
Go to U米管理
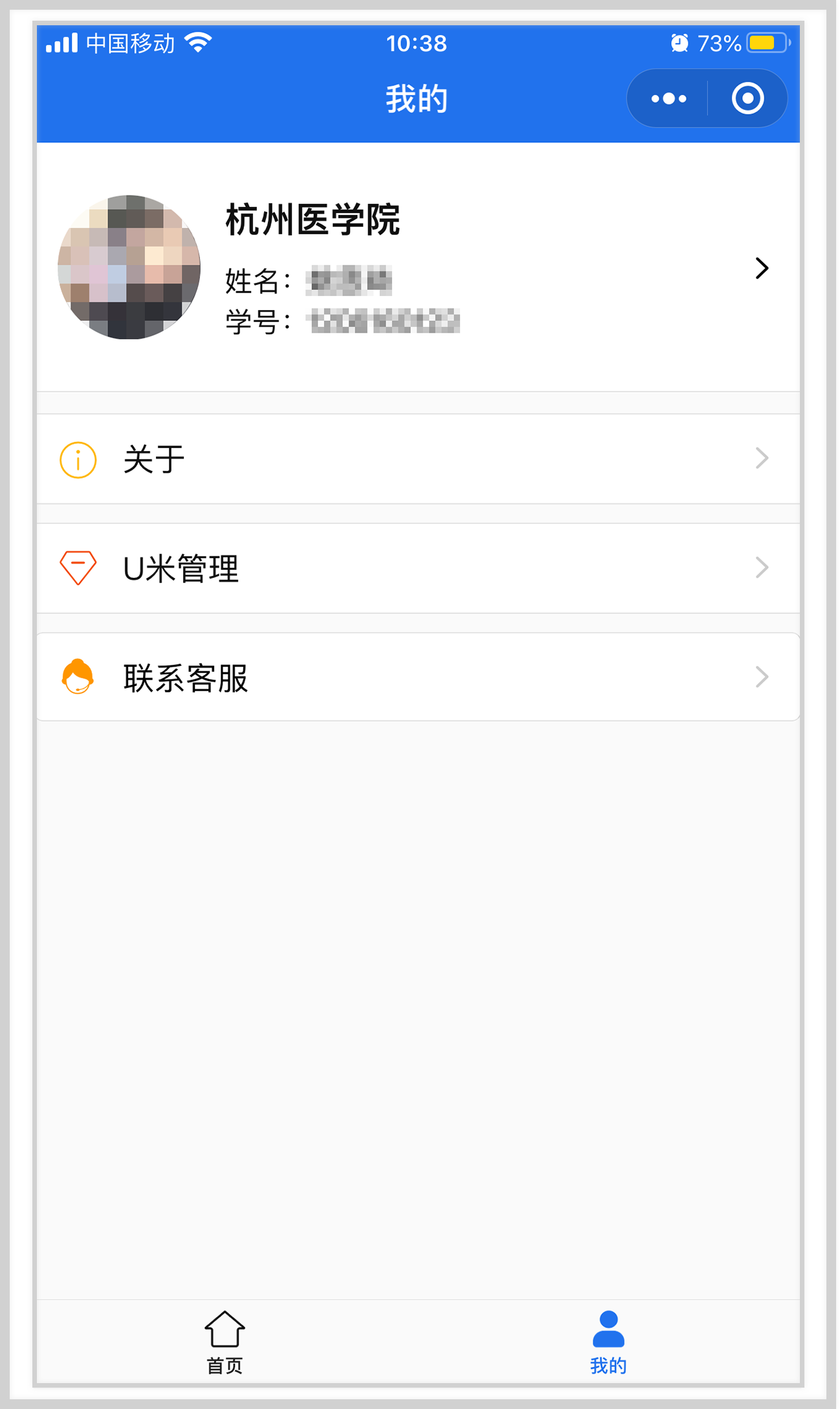coord(418,568)
